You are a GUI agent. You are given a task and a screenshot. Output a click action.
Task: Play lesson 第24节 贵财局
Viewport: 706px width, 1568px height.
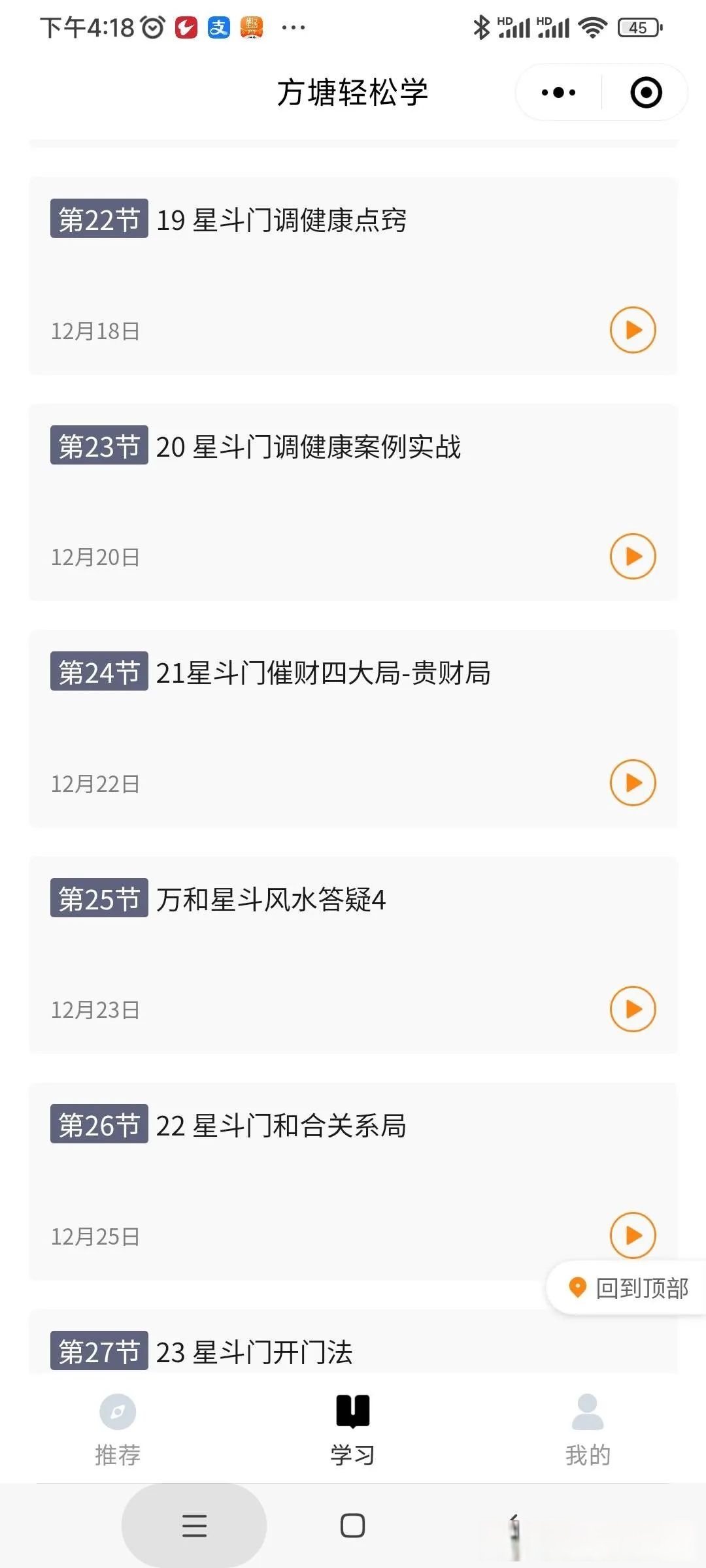[633, 783]
